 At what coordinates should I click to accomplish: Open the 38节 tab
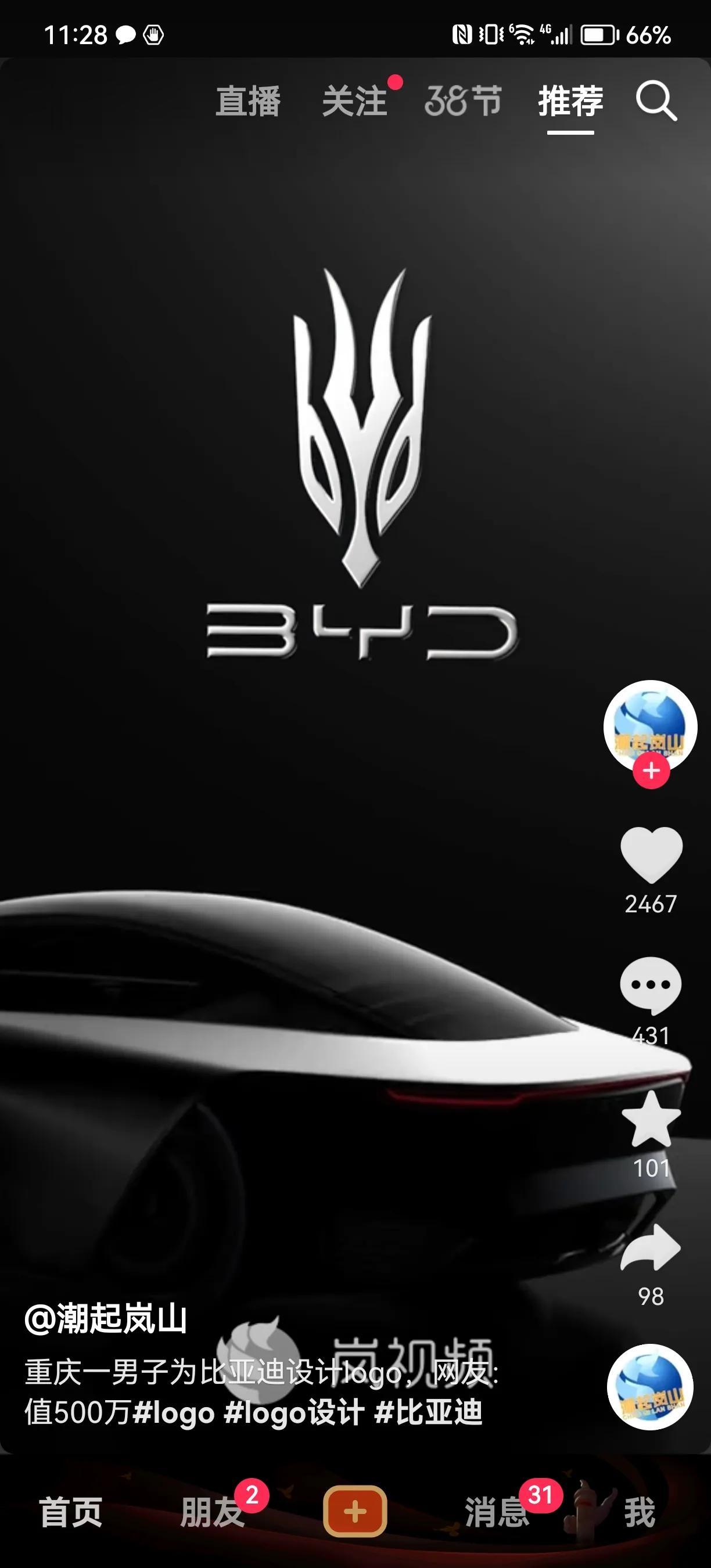[x=462, y=101]
